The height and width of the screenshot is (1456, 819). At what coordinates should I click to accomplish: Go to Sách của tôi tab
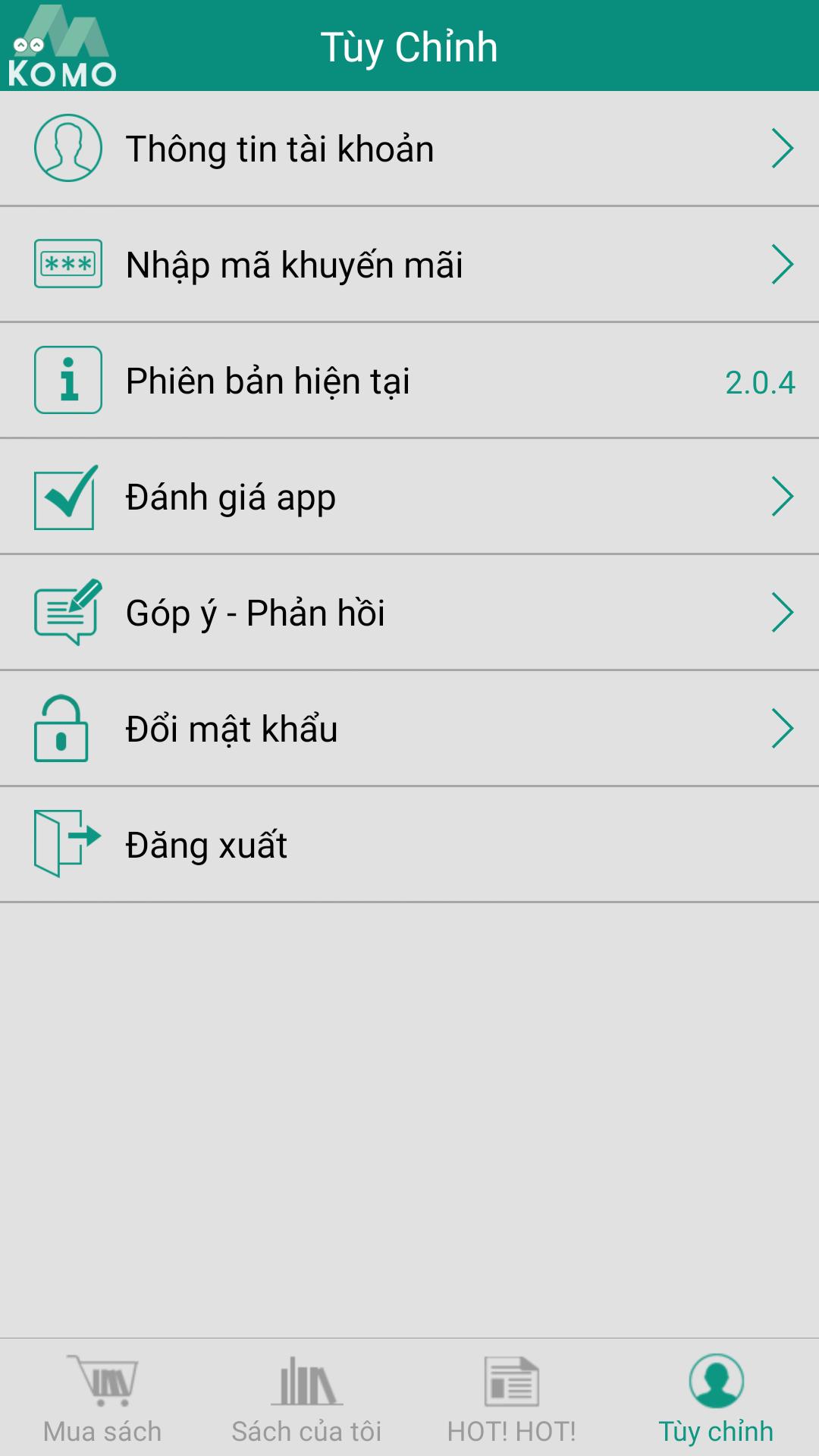[x=306, y=1399]
